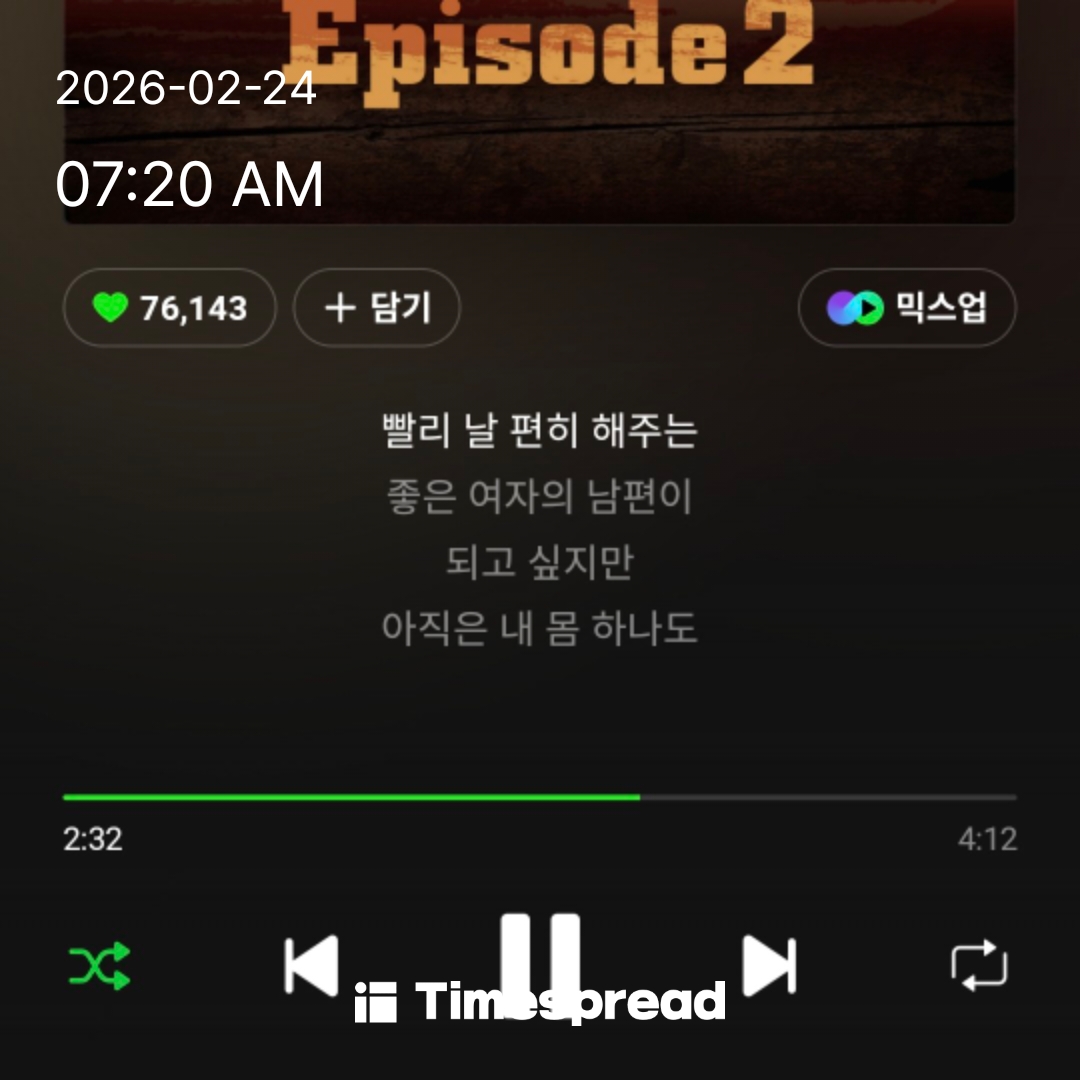Viewport: 1080px width, 1080px height.
Task: Like the song with 76,143 hearts
Action: 169,308
